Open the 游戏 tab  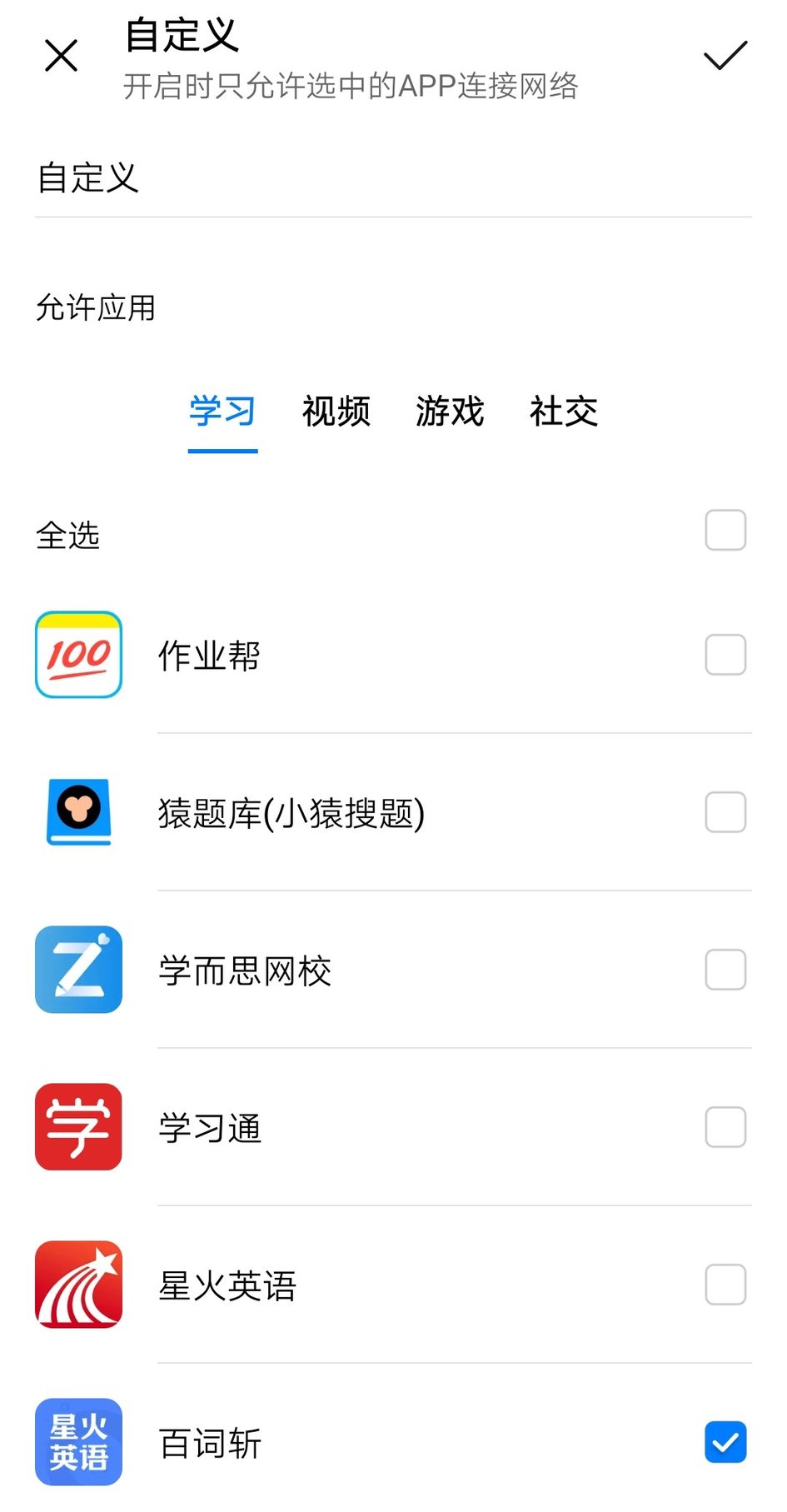(450, 412)
